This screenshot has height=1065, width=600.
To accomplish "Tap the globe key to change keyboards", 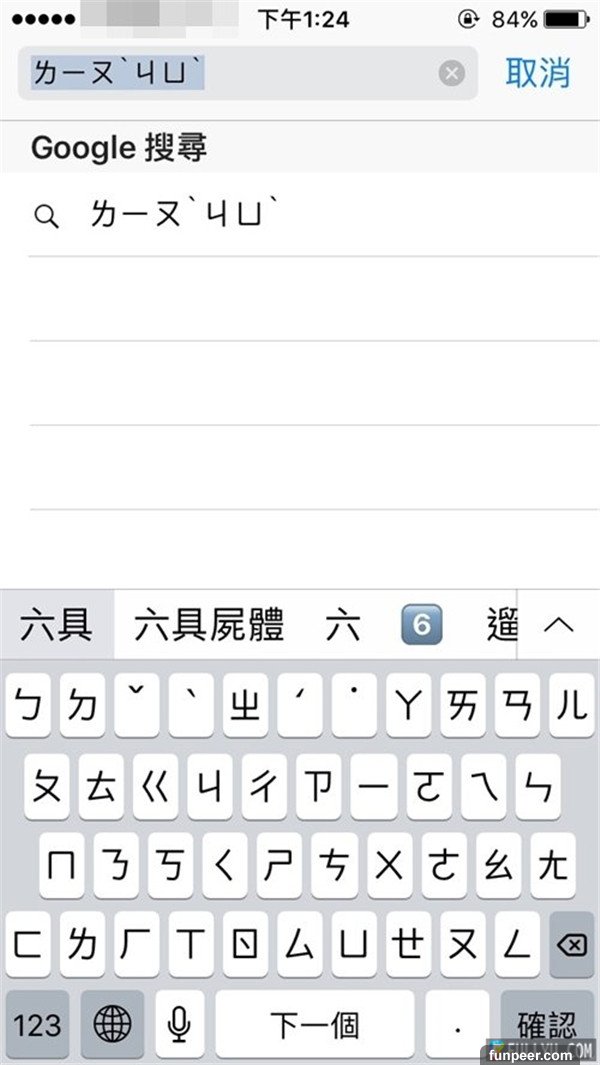I will (x=112, y=1024).
